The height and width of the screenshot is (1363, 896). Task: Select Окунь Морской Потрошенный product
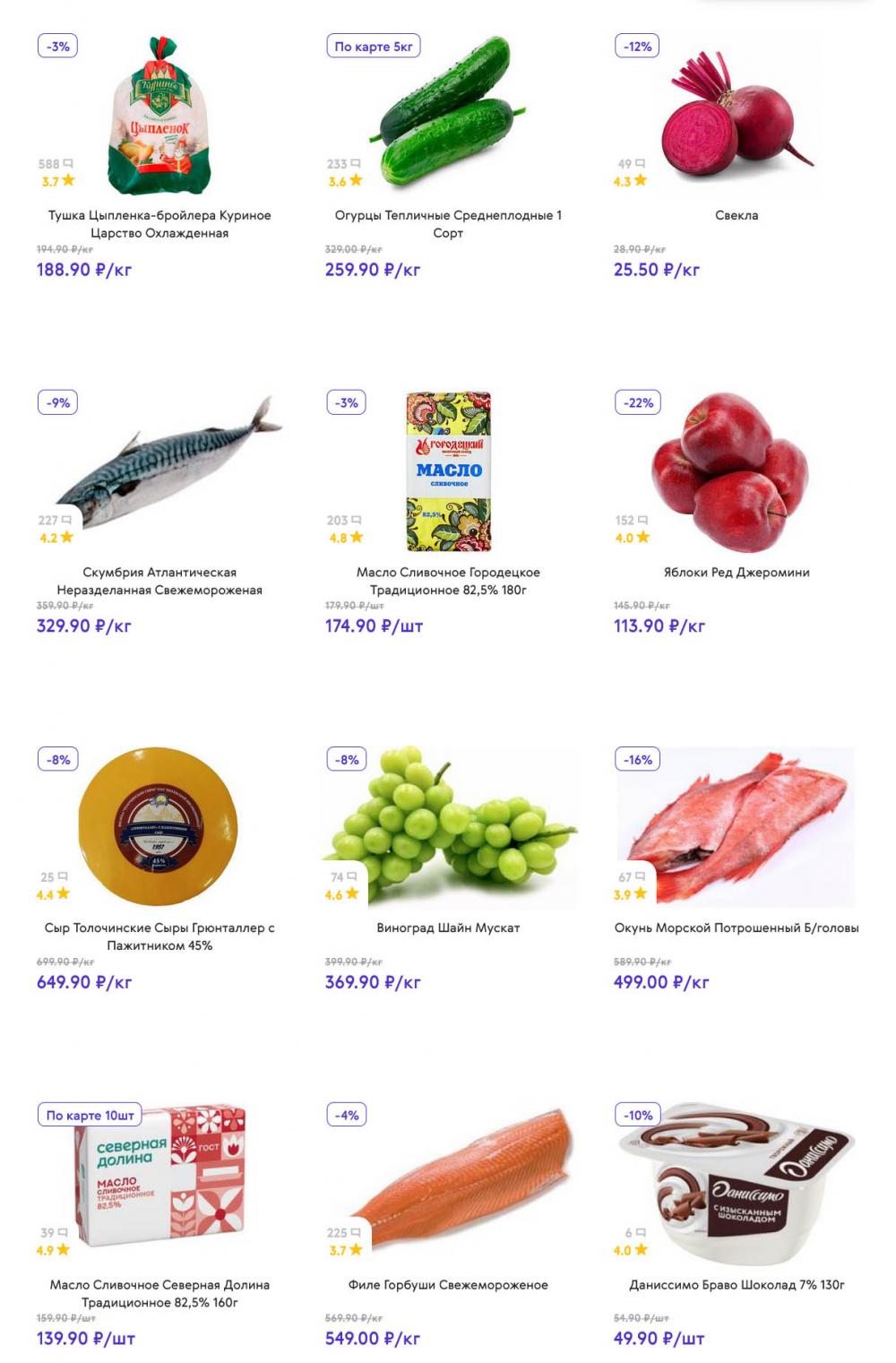737,927
